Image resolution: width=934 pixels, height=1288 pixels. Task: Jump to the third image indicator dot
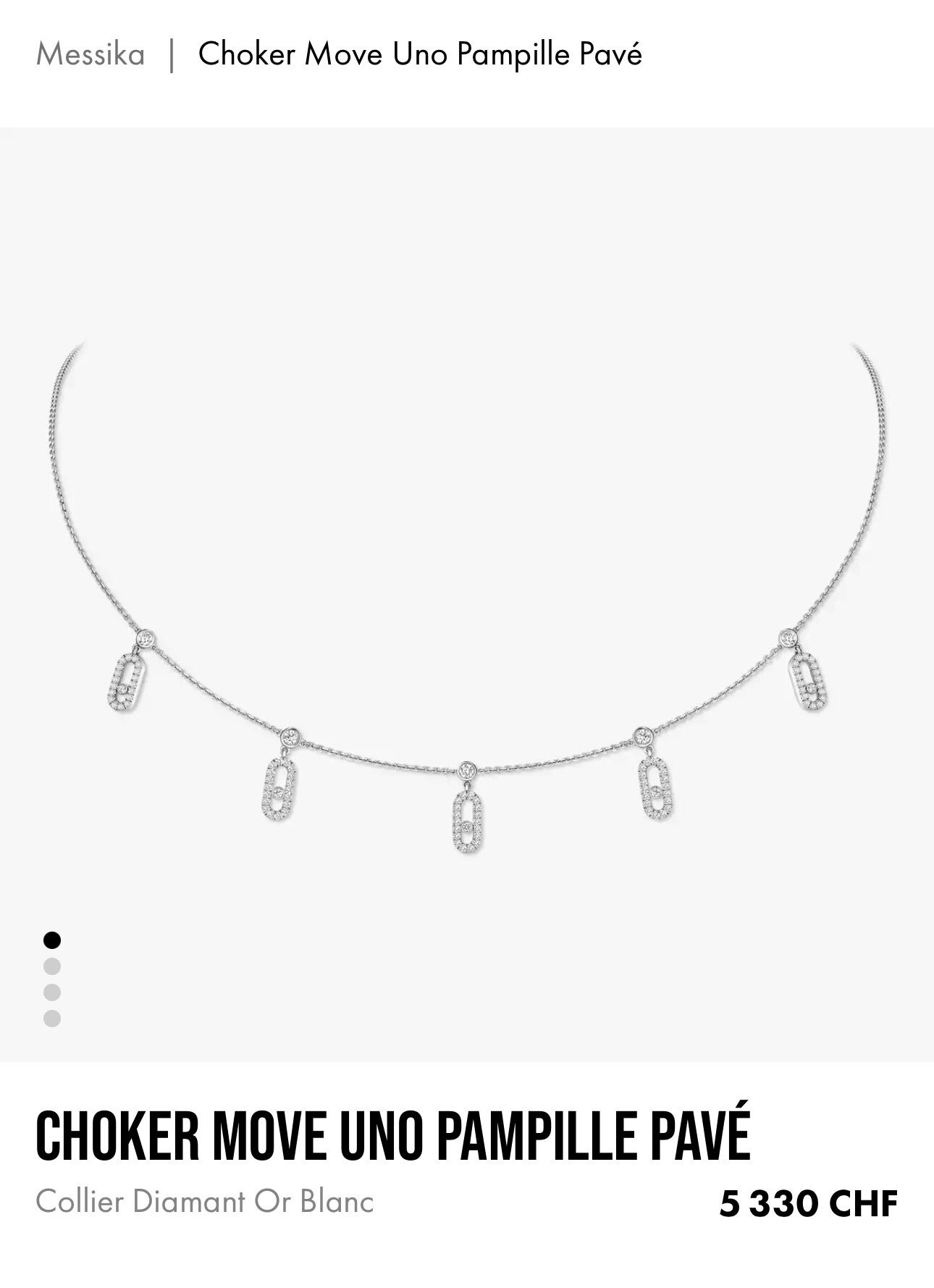click(x=52, y=992)
